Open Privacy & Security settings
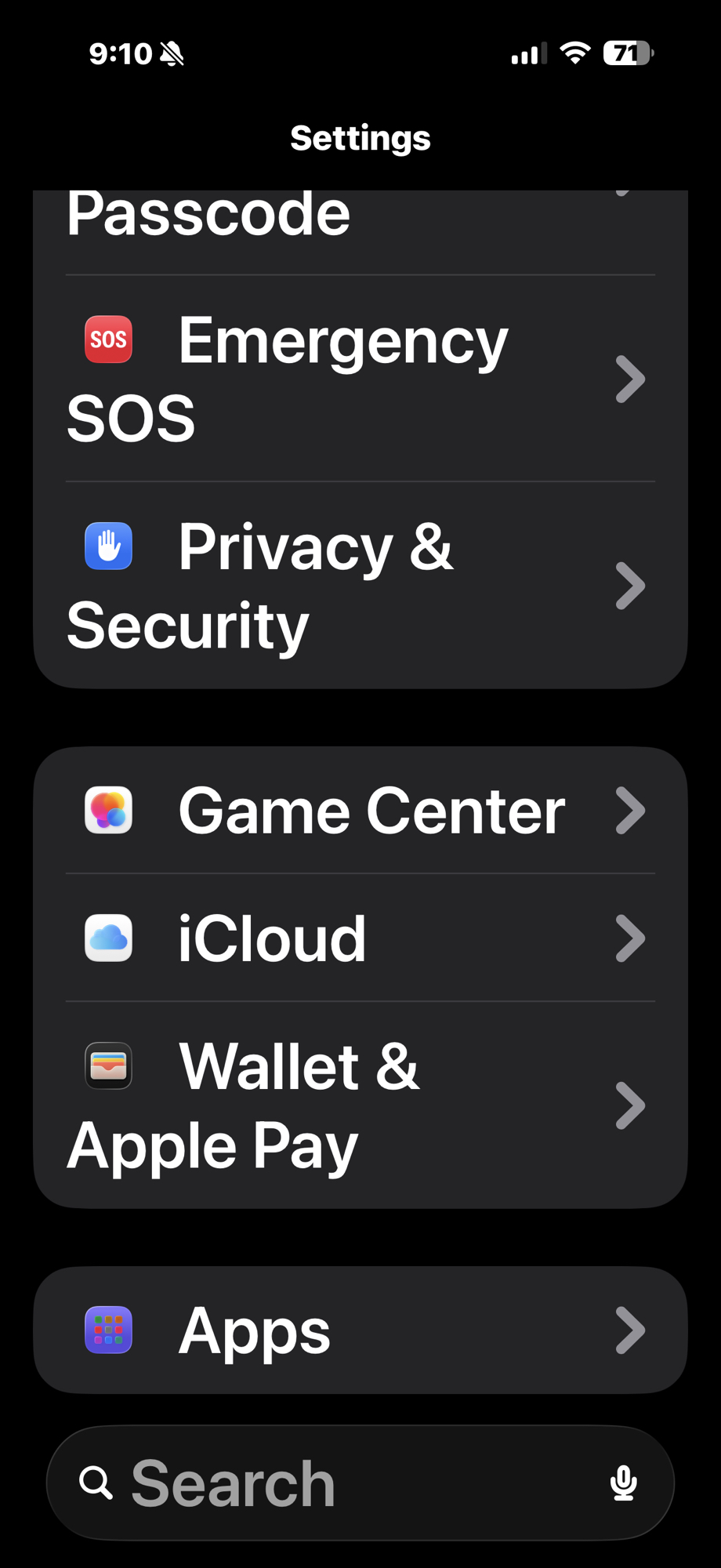 pos(360,585)
